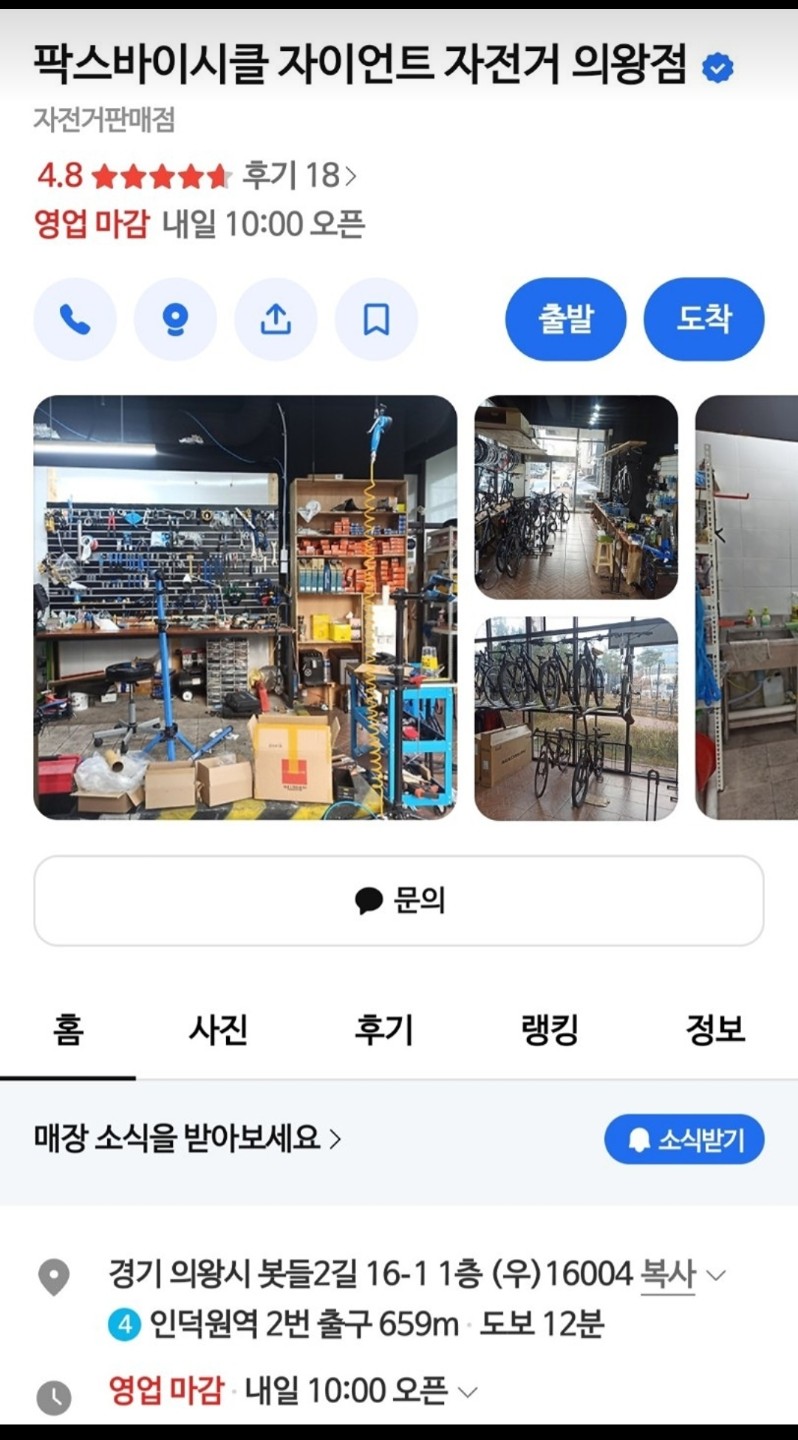Select the phone call icon
Viewport: 798px width, 1440px height.
tap(74, 318)
